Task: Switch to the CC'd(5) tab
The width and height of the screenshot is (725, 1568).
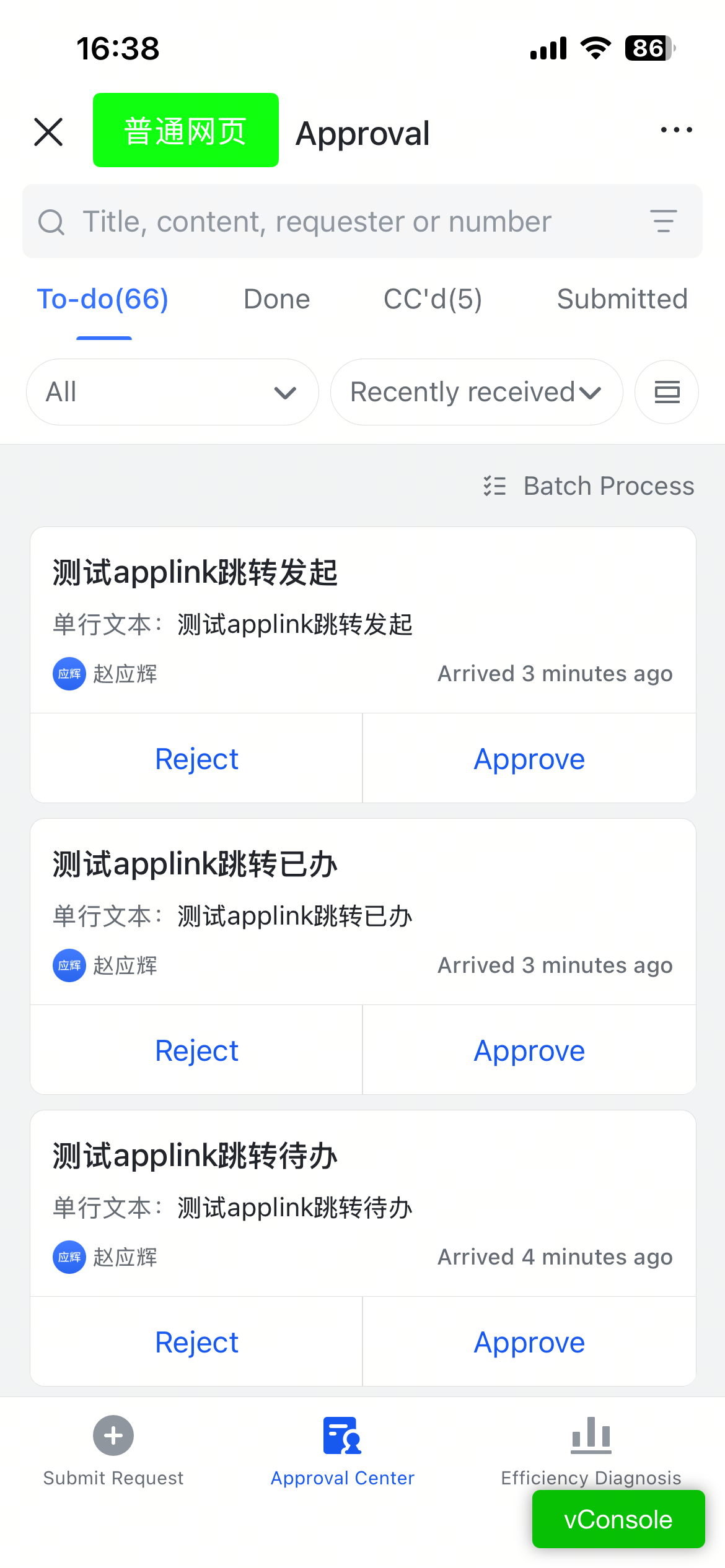Action: (433, 299)
